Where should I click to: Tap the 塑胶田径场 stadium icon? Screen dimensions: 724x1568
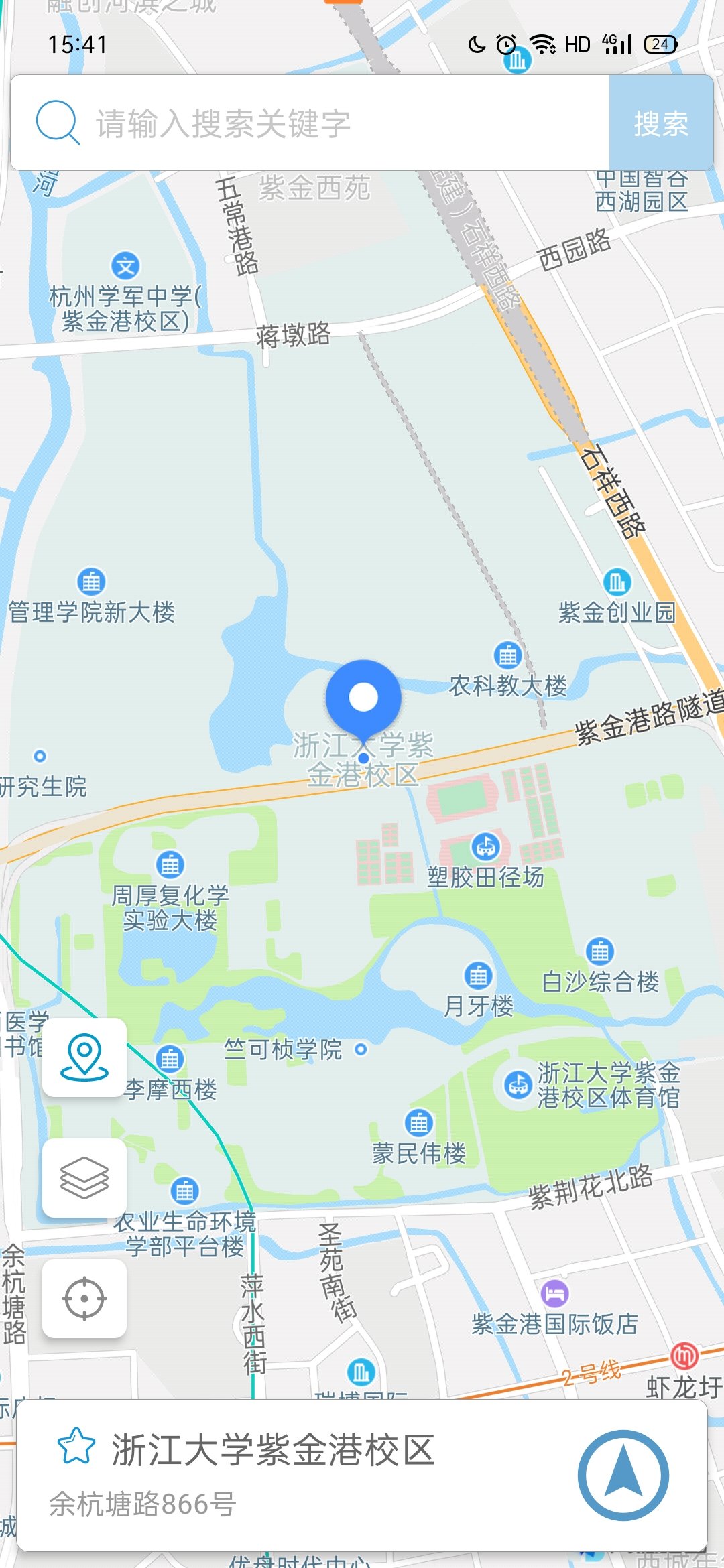tap(487, 846)
